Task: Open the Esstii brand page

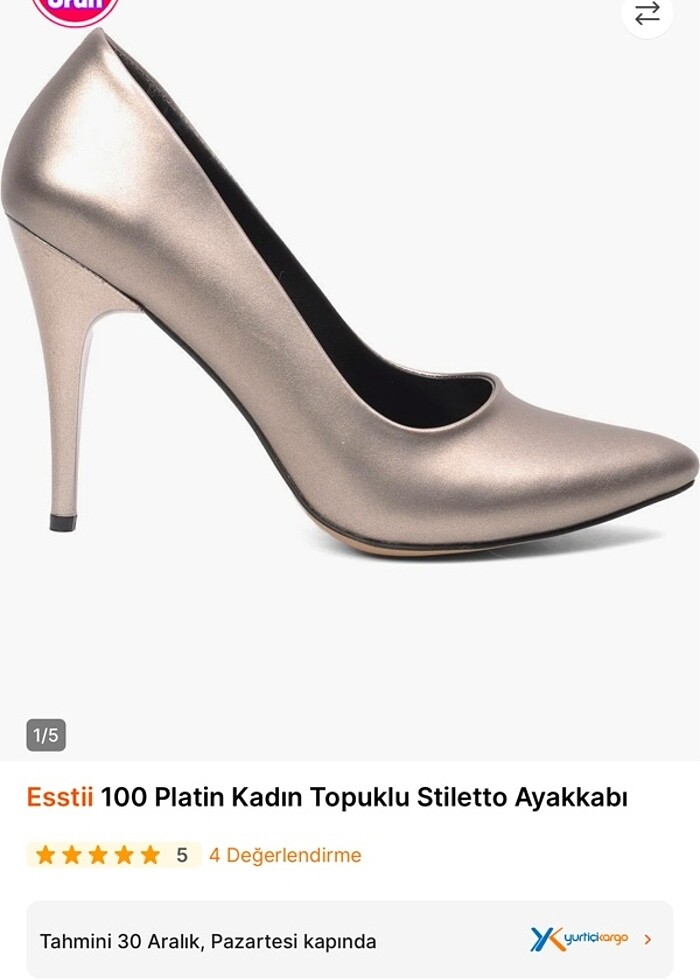Action: 59,797
